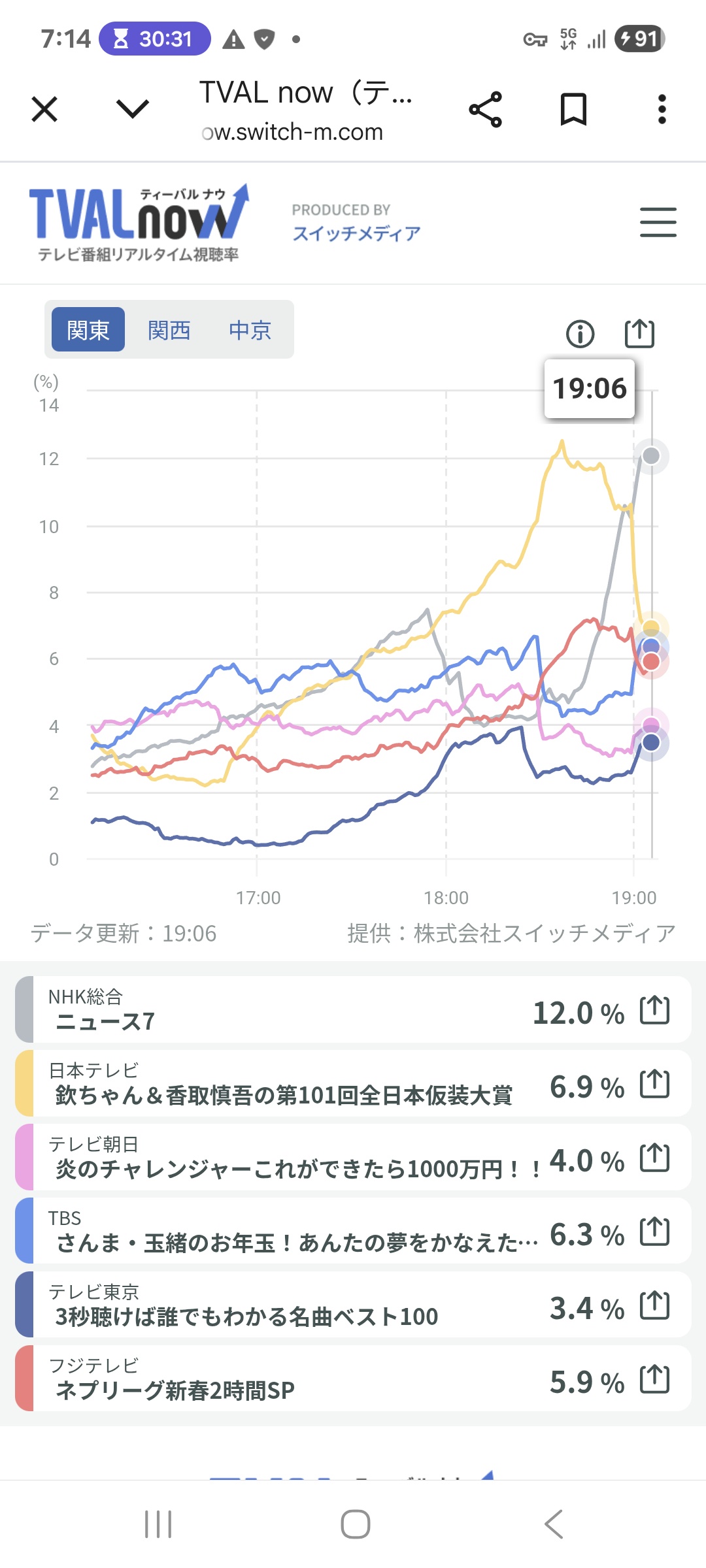Close the in-app browser tab
Image resolution: width=706 pixels, height=1568 pixels.
pyautogui.click(x=44, y=109)
